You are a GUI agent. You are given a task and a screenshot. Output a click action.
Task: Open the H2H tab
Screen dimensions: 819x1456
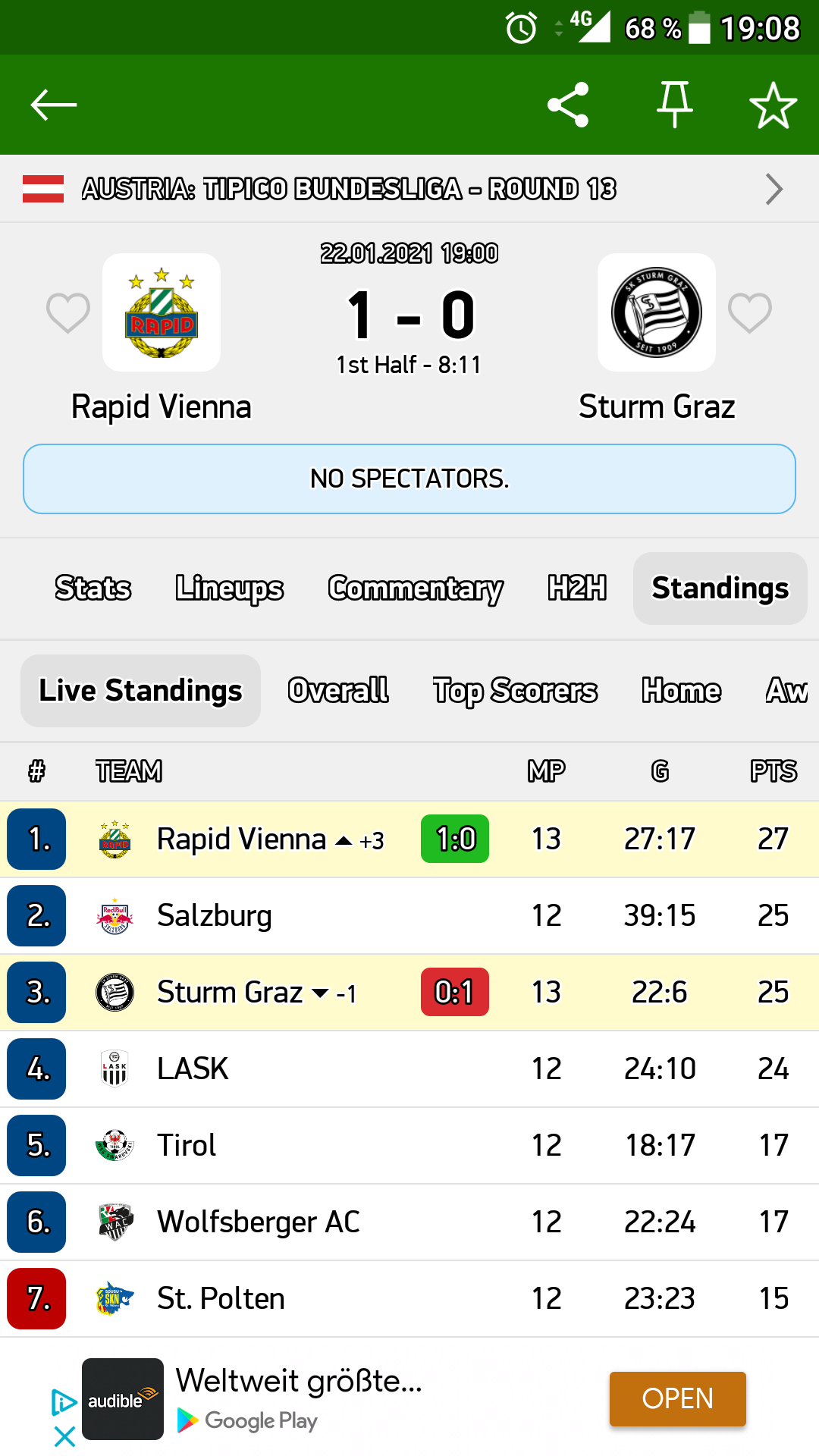click(x=577, y=588)
